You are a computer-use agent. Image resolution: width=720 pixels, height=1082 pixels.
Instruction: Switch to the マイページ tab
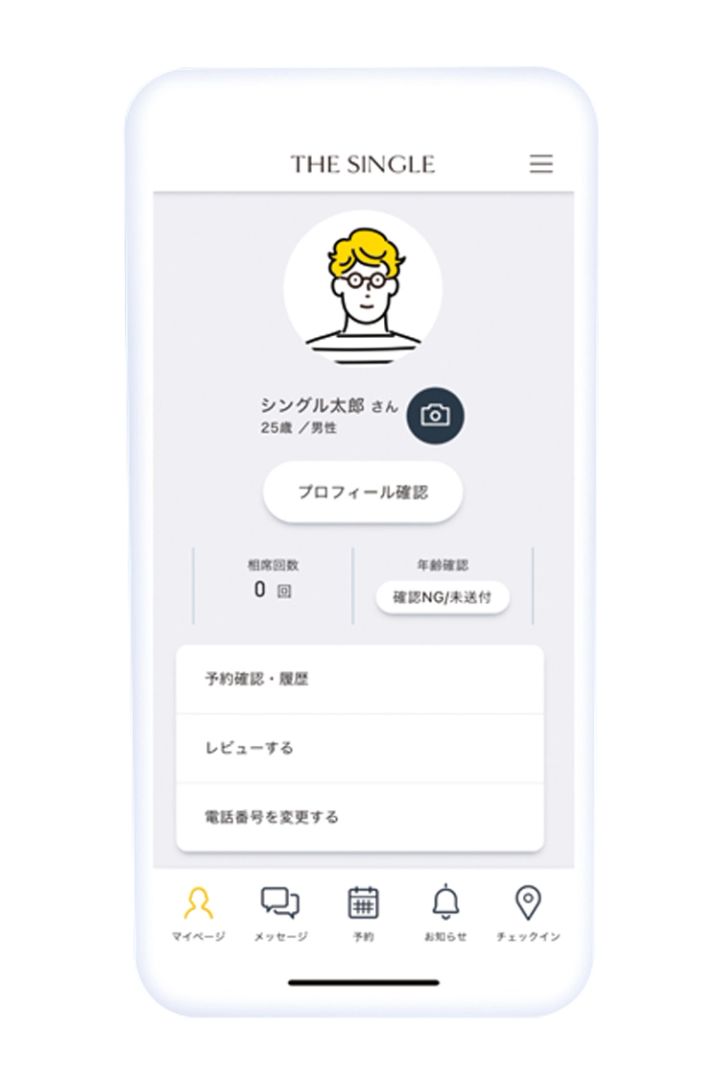coord(198,911)
